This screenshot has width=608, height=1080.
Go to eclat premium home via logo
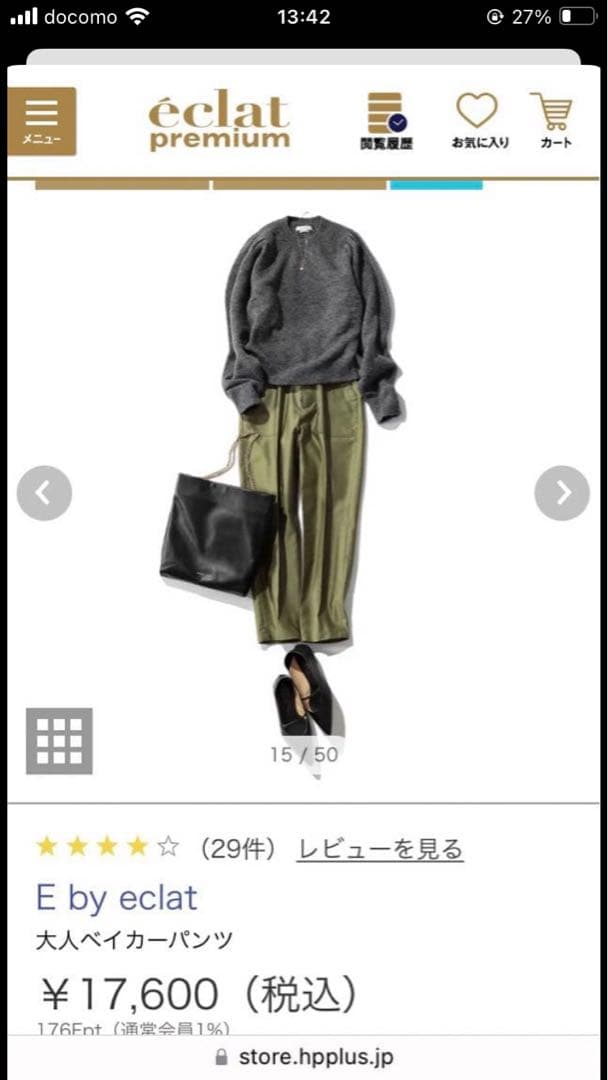click(220, 121)
